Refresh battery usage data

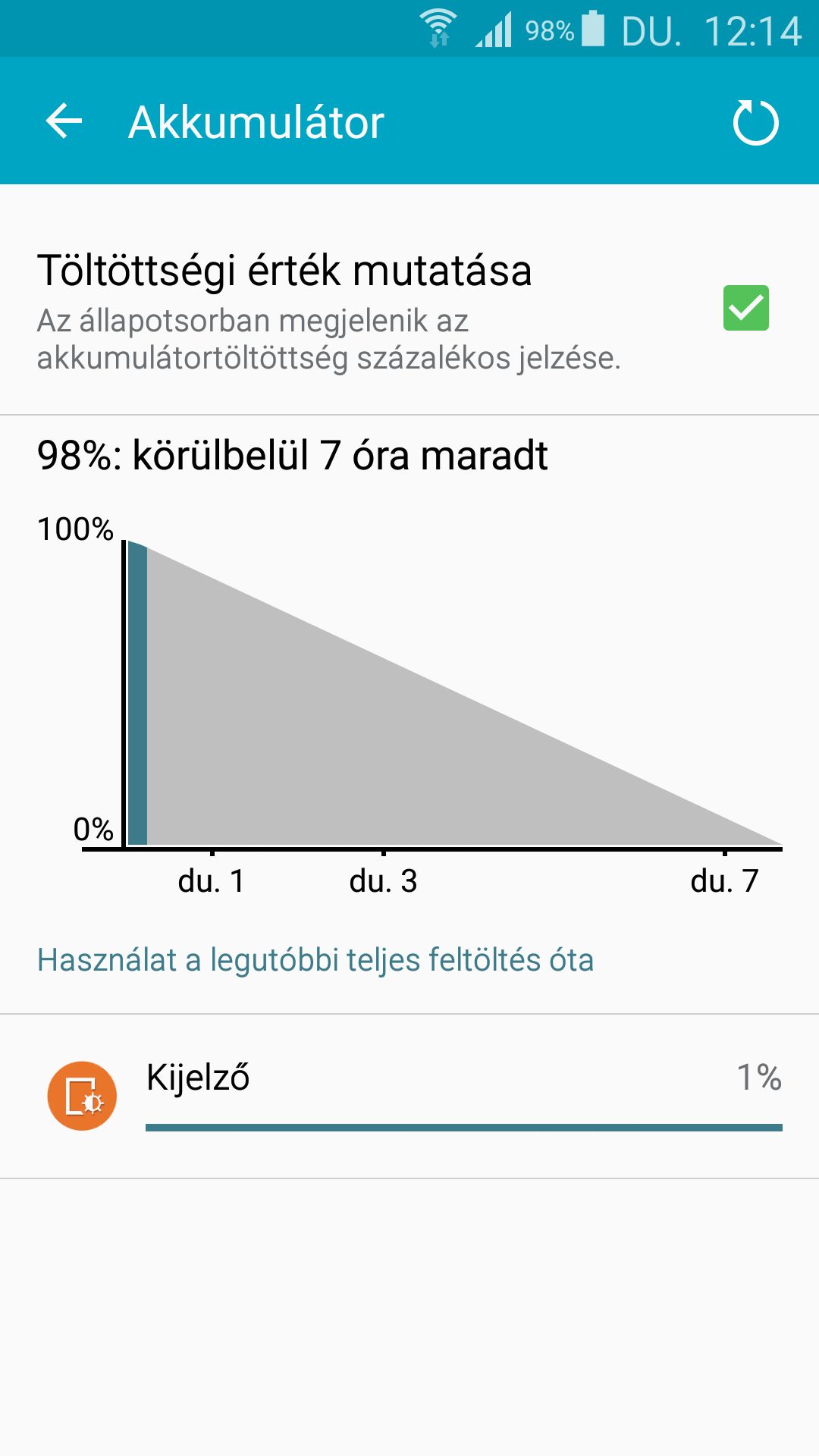pyautogui.click(x=755, y=121)
